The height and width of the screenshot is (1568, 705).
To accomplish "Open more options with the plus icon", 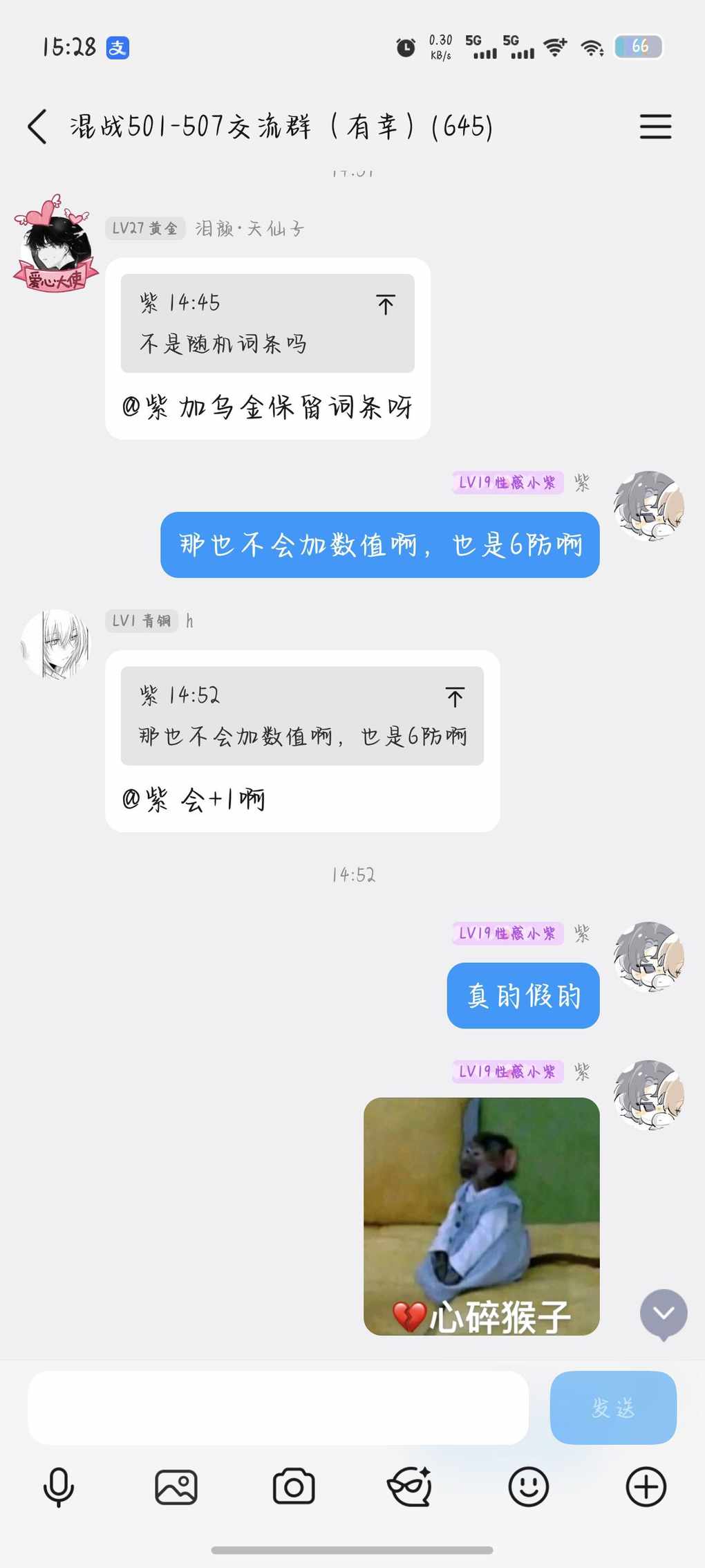I will [x=646, y=1486].
